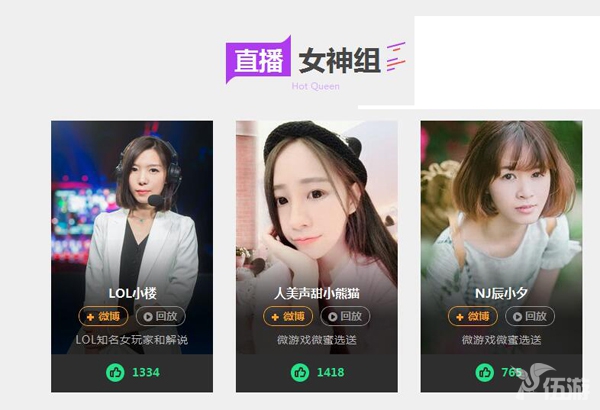Watch the 回放 for NJ辰小夕
Image resolution: width=600 pixels, height=410 pixels.
tap(531, 316)
